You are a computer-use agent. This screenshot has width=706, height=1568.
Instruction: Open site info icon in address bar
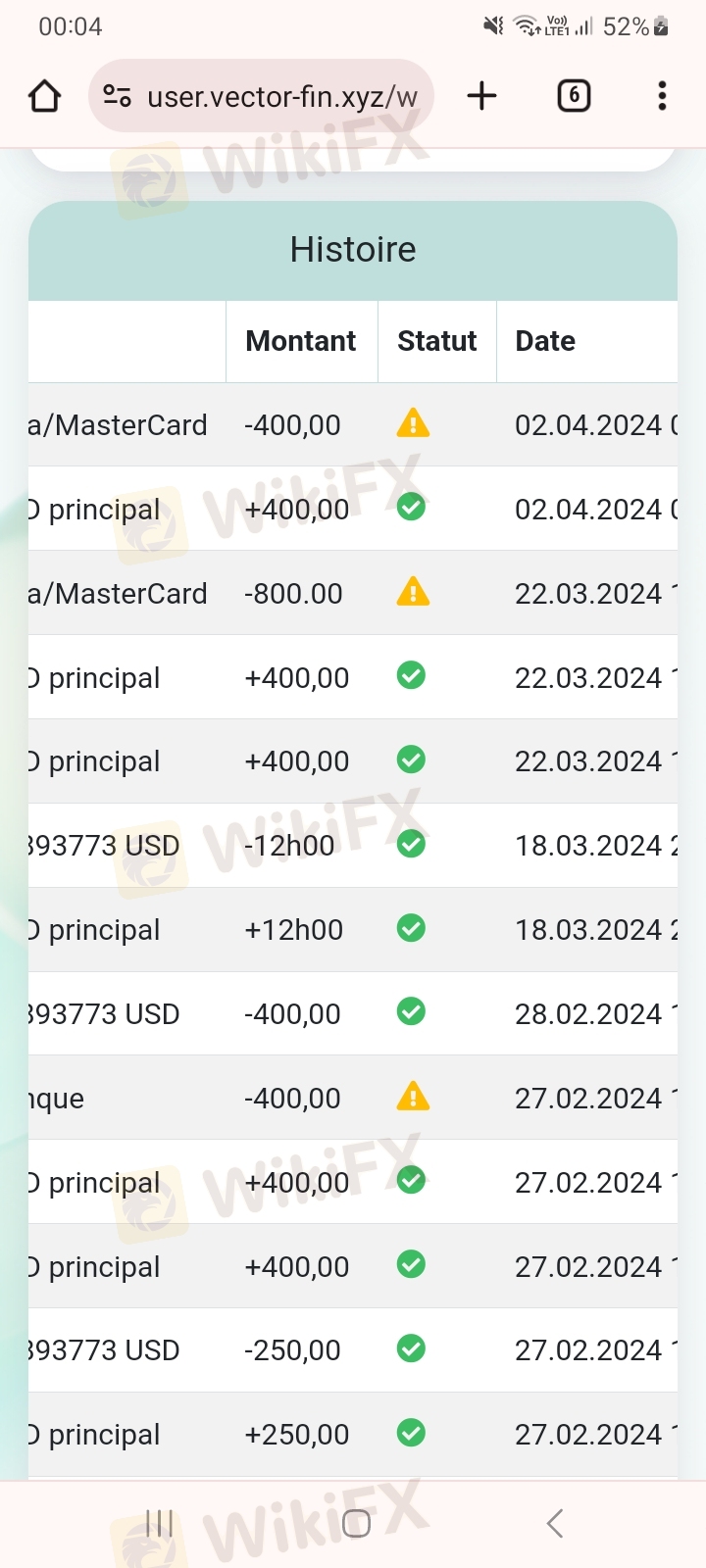coord(118,96)
